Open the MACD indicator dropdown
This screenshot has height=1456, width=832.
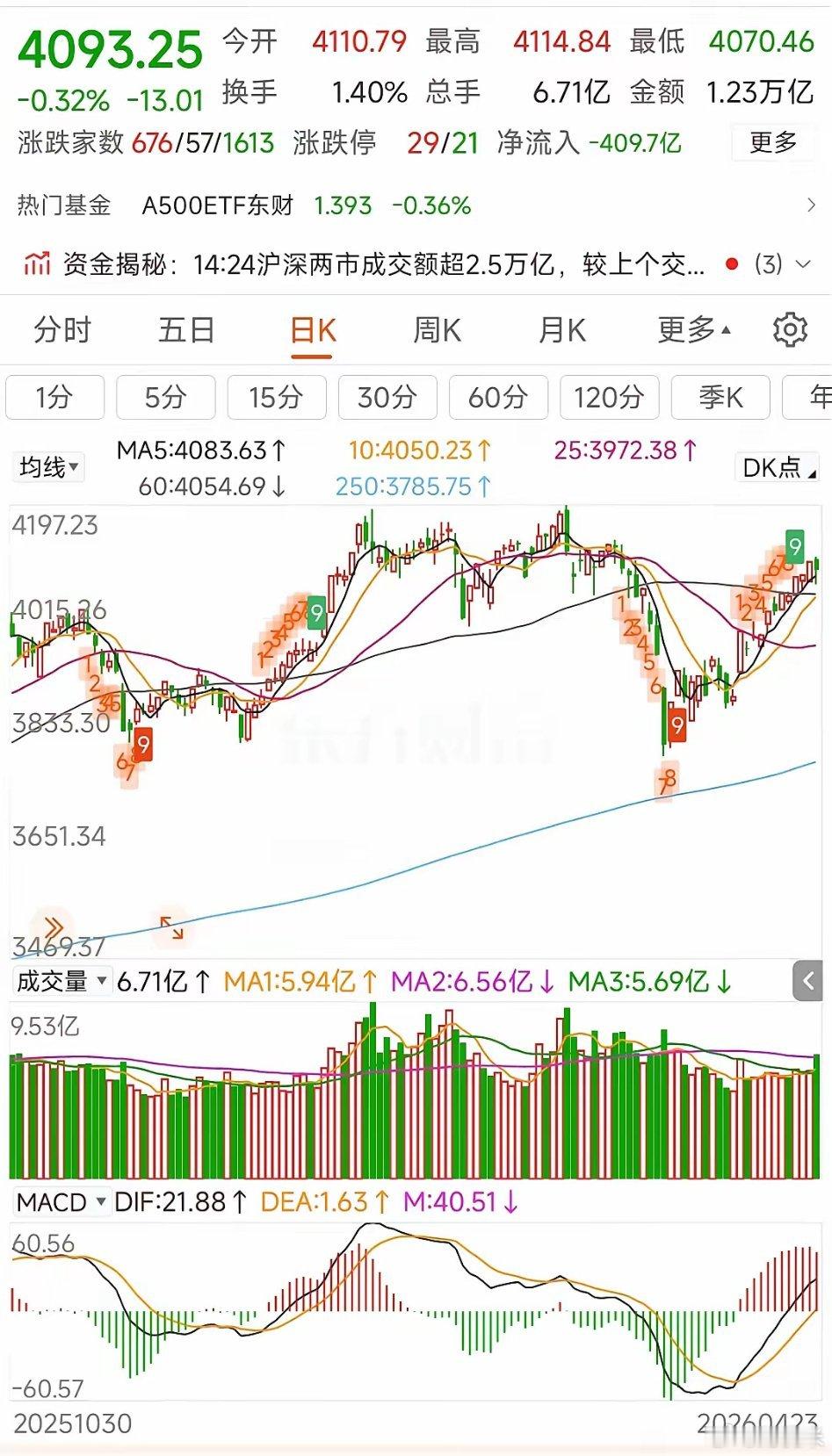(58, 1201)
